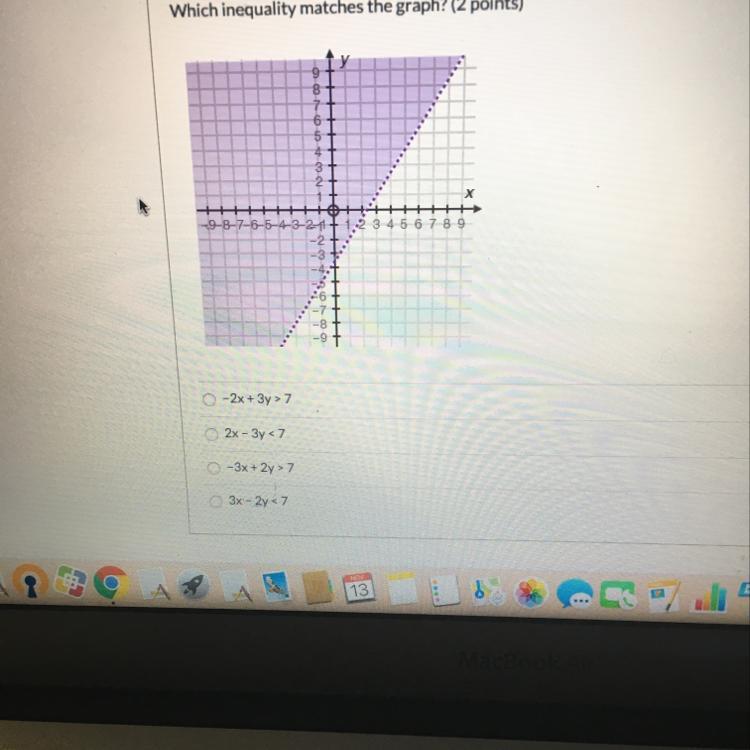The height and width of the screenshot is (750, 750).
Task: Open the Calendar app in the dock
Action: [x=359, y=588]
